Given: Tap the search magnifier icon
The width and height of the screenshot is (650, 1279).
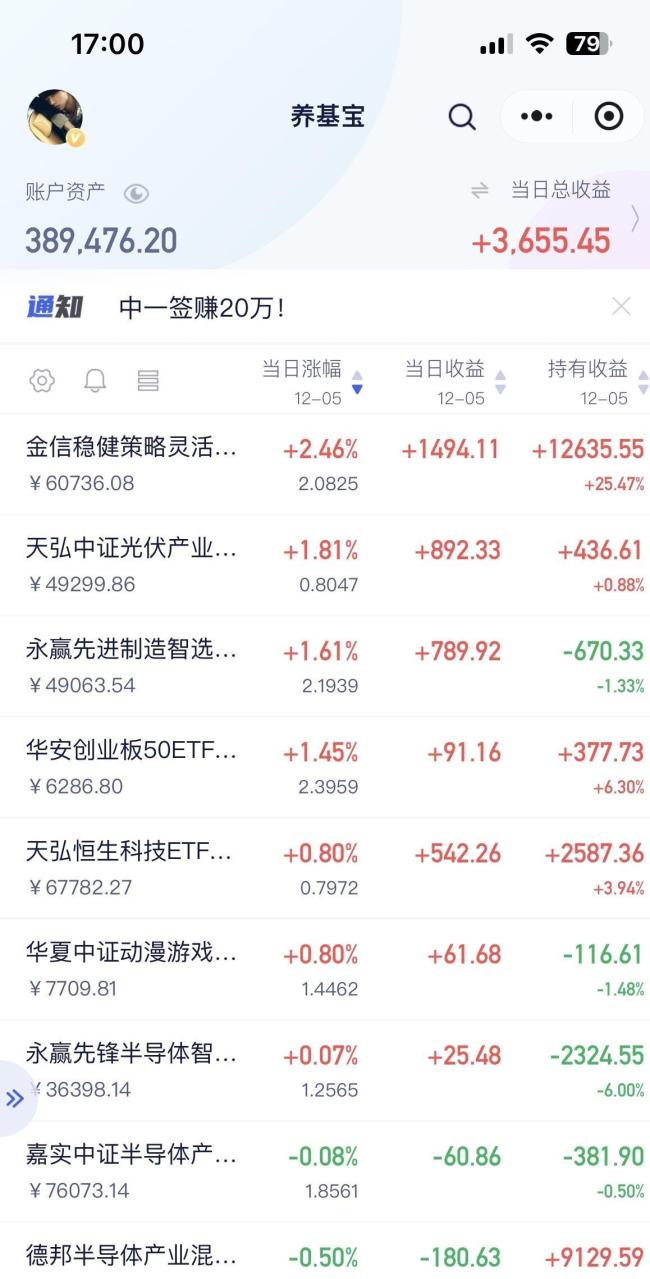Looking at the screenshot, I should (462, 117).
